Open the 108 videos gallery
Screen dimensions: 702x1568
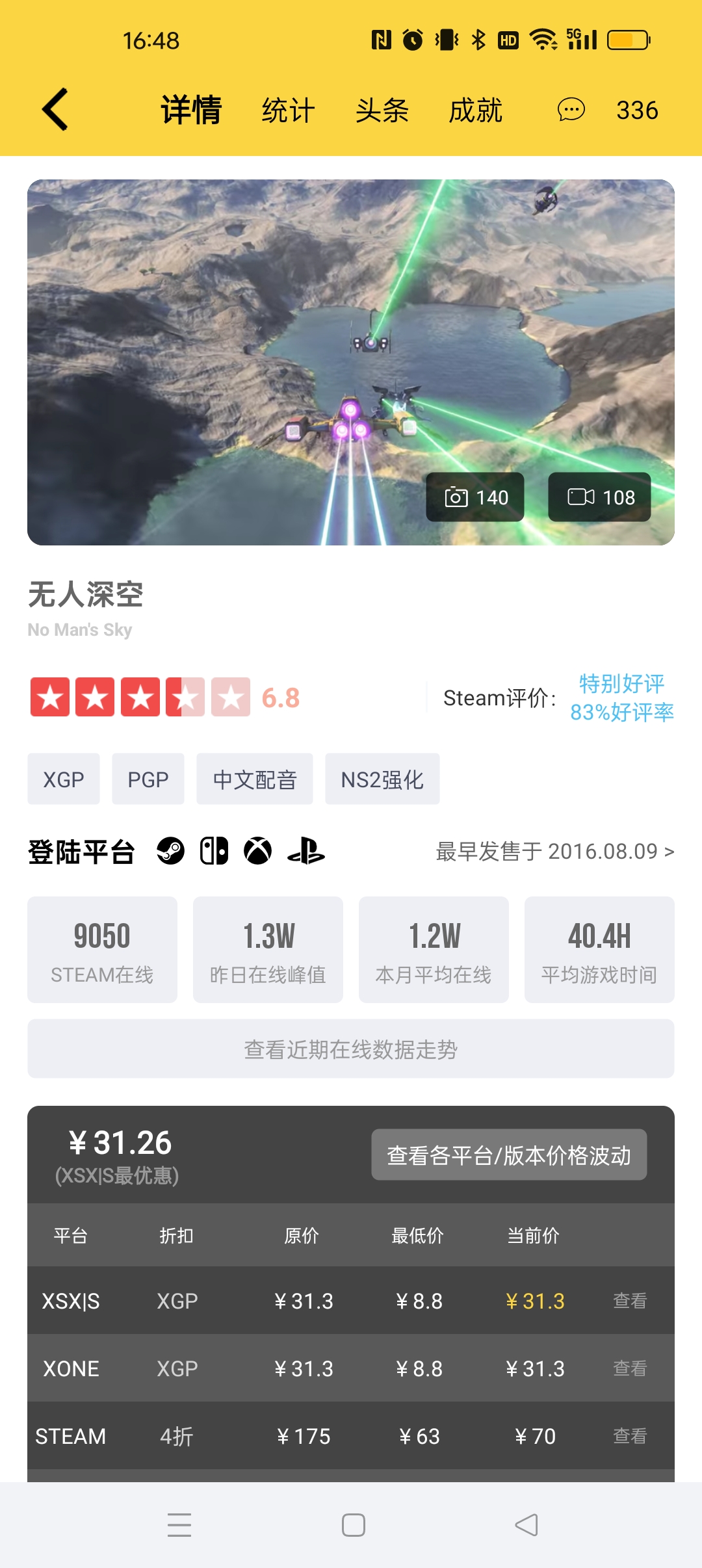click(599, 497)
